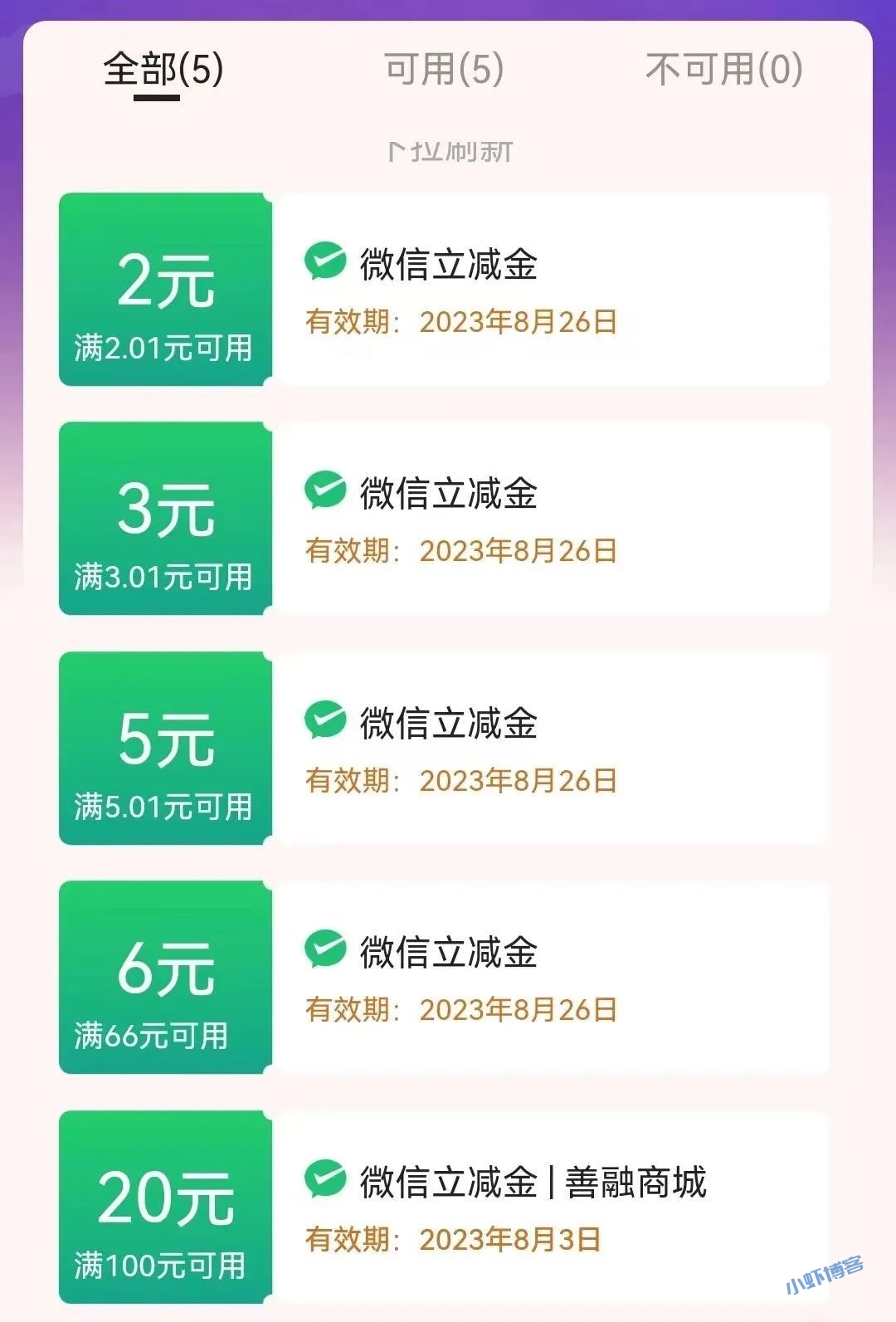896x1322 pixels.
Task: Tap the 6元 coupon validity date row
Action: pyautogui.click(x=461, y=1009)
